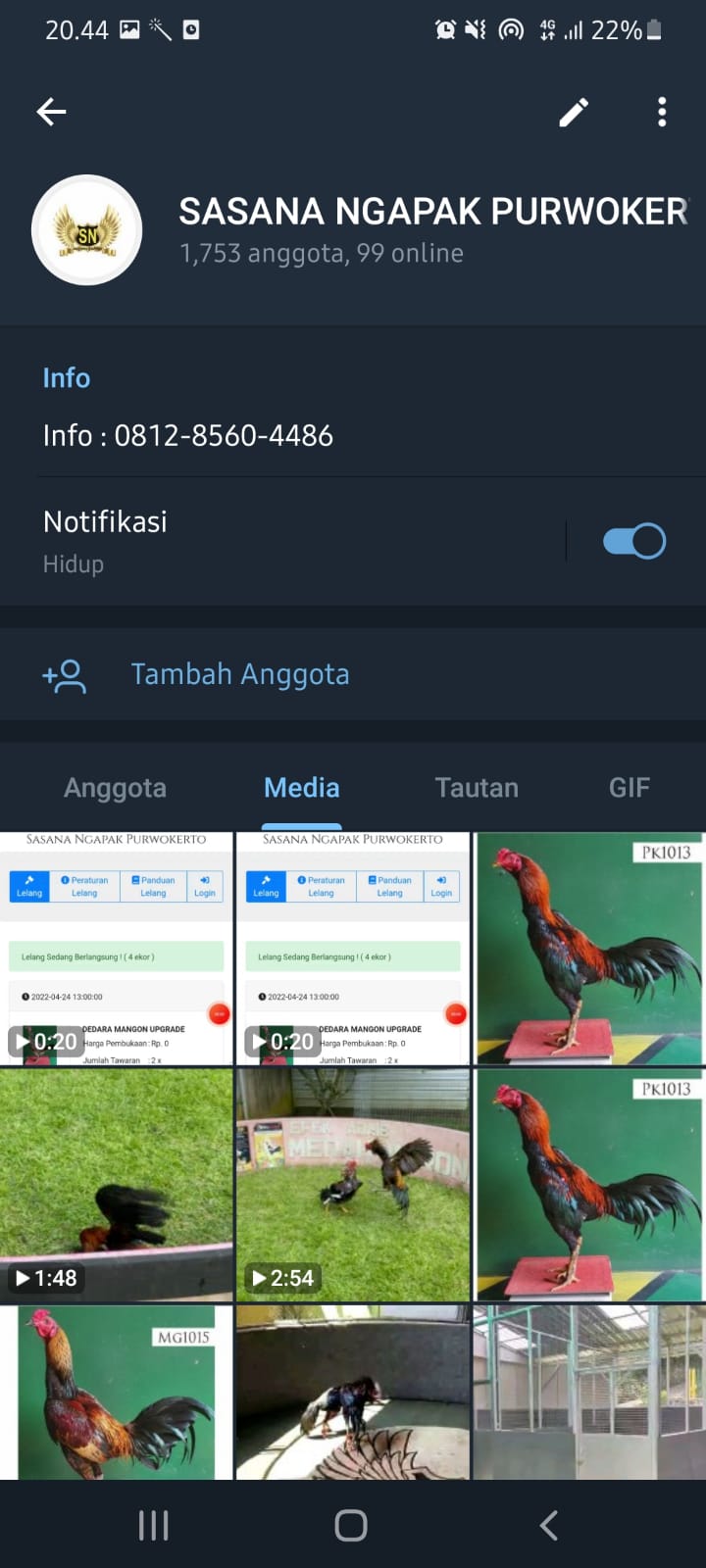Viewport: 706px width, 1568px height.
Task: Open the group profile photo
Action: tap(87, 230)
